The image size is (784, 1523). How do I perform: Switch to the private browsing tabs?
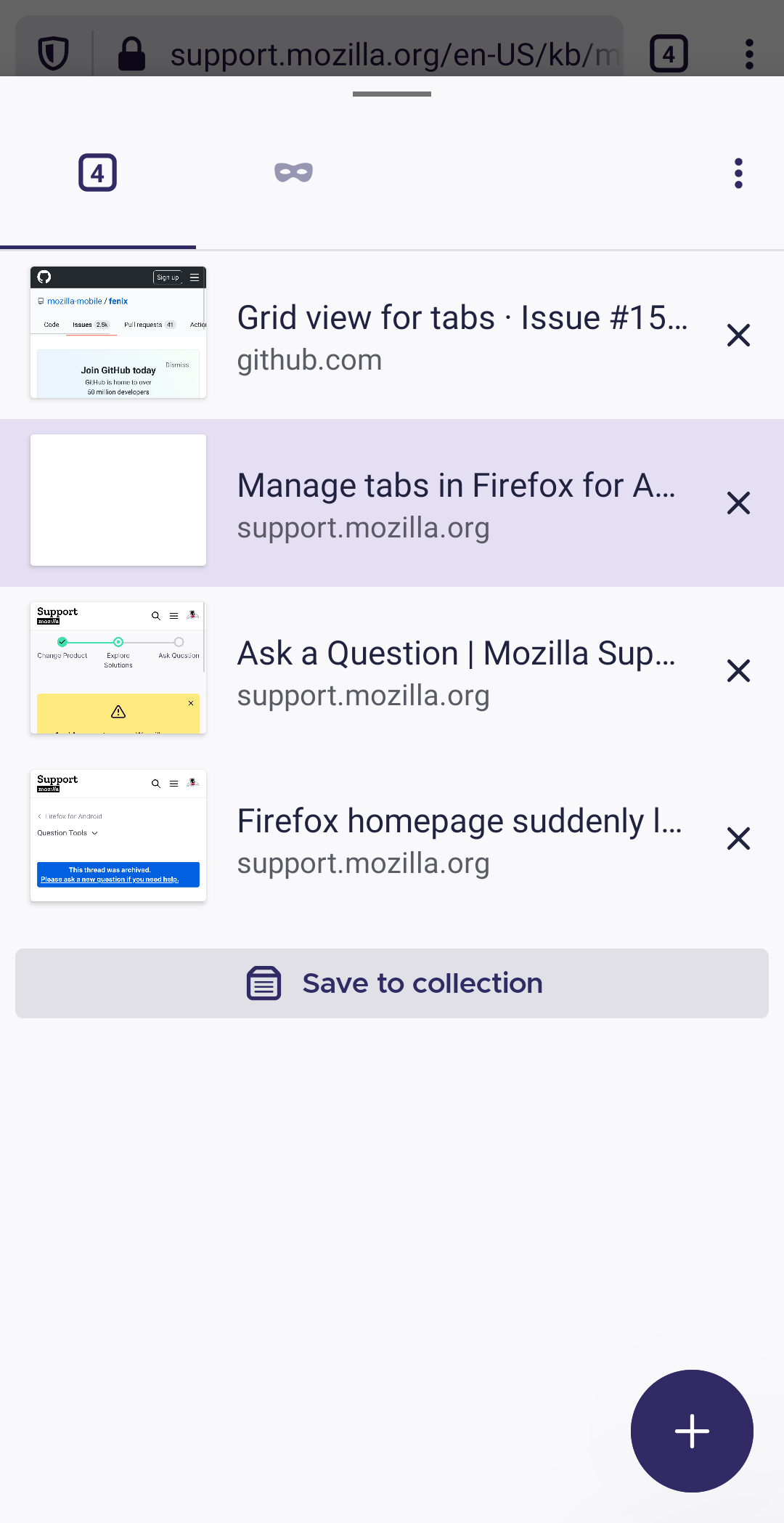click(293, 173)
